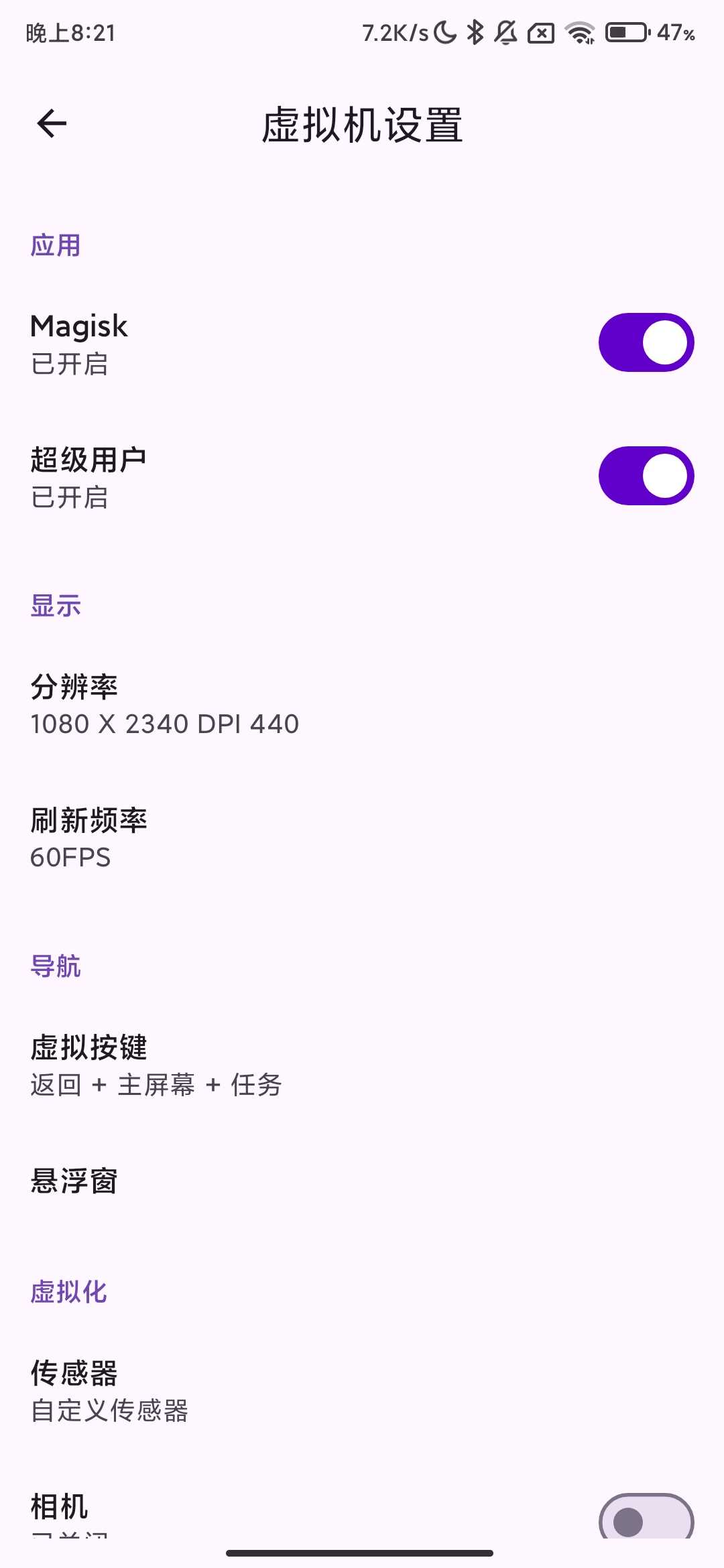Tap the Bluetooth status icon

[x=477, y=31]
